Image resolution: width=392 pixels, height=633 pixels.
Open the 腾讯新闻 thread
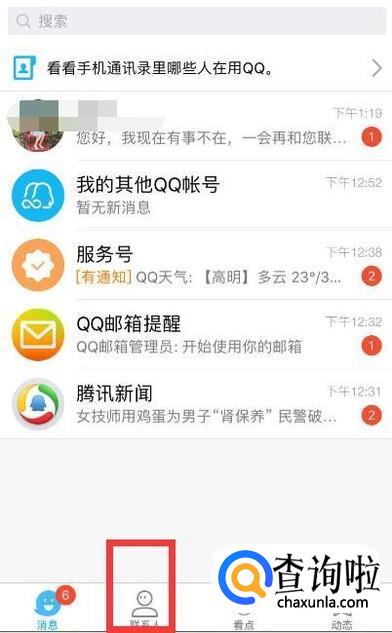coord(196,404)
